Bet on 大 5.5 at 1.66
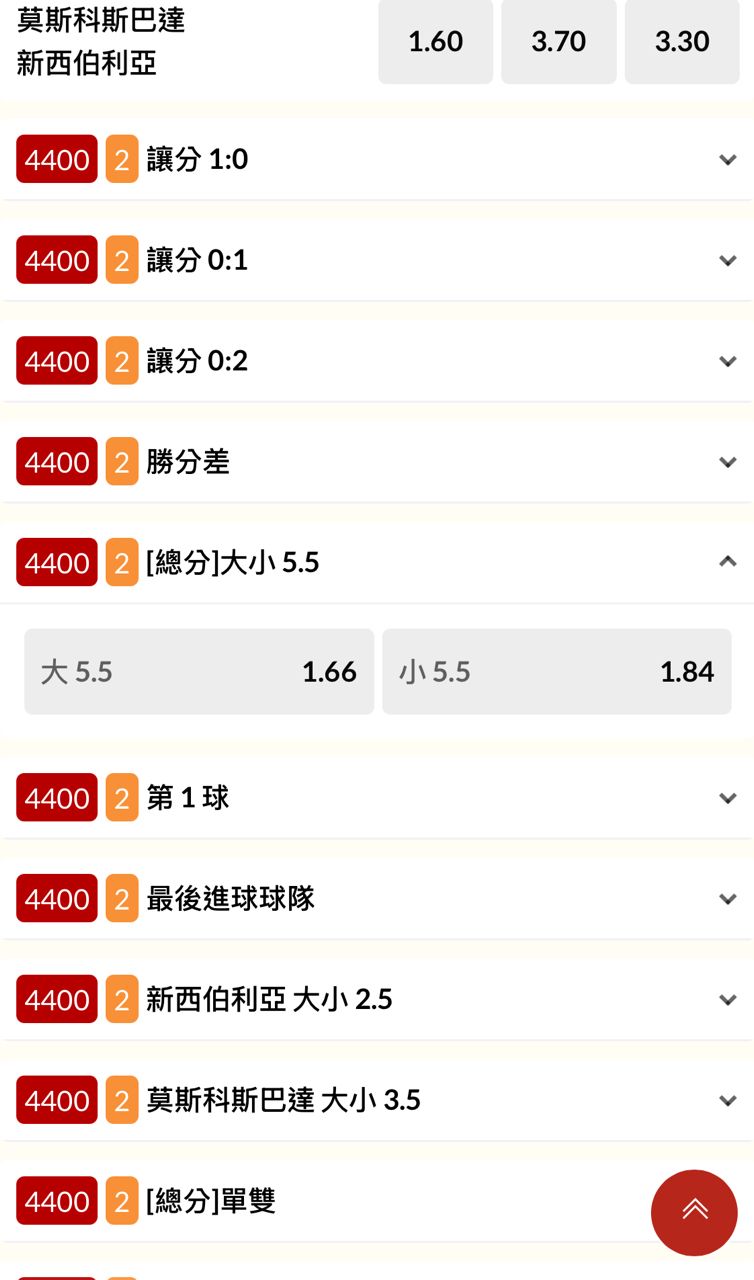This screenshot has width=754, height=1280. [x=199, y=672]
